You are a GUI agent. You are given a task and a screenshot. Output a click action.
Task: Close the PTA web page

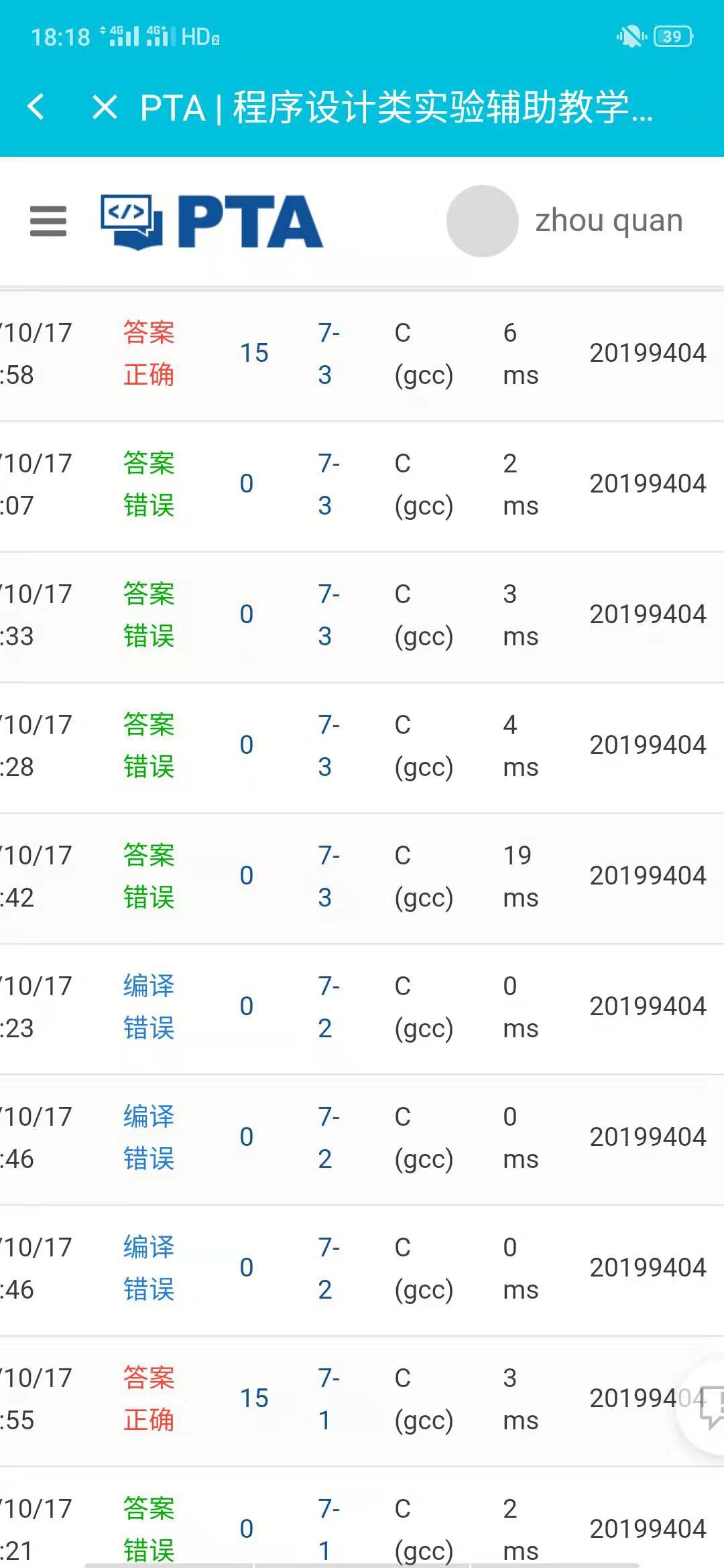click(x=105, y=107)
